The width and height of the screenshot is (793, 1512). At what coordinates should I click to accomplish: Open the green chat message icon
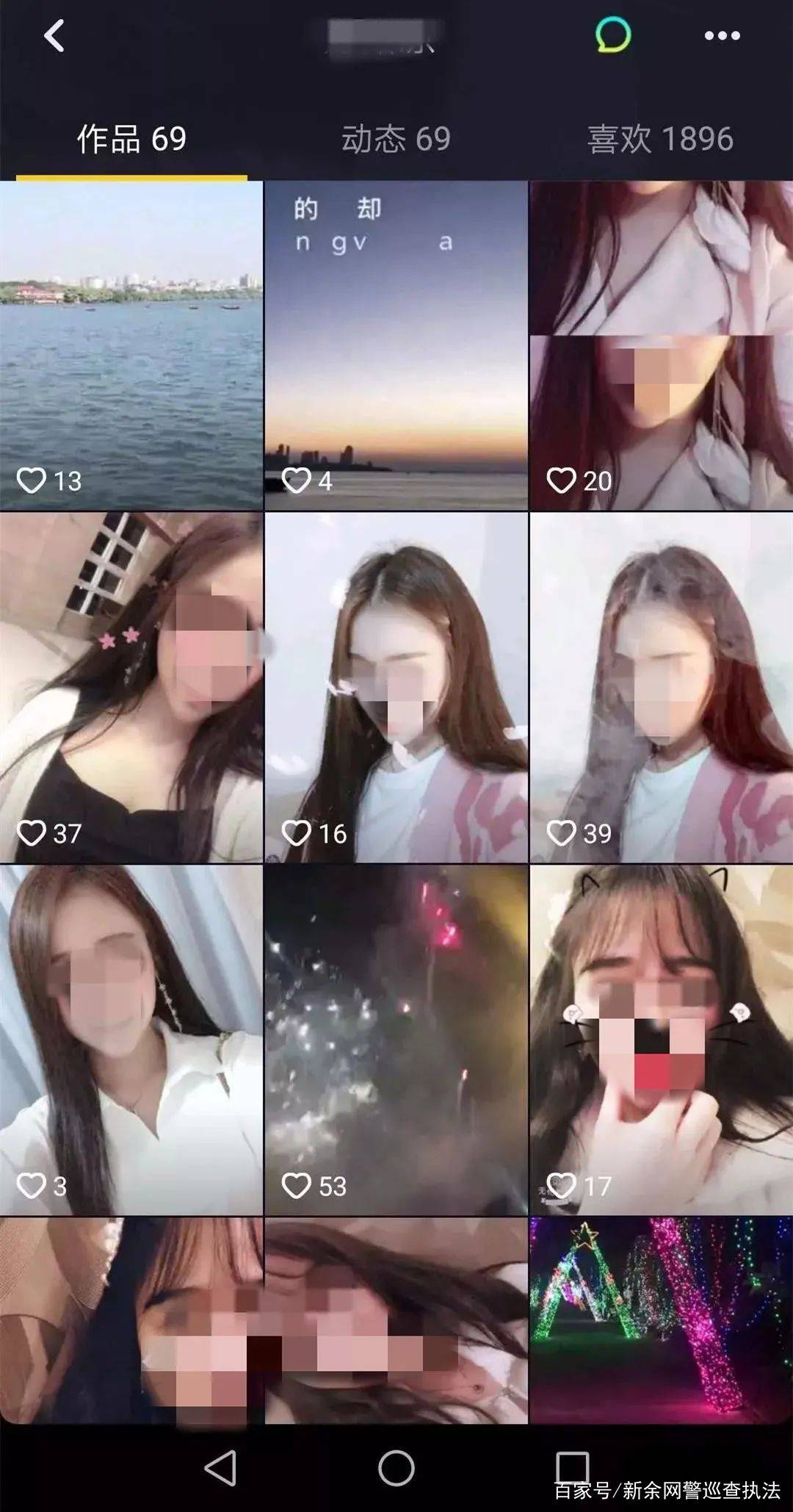612,35
